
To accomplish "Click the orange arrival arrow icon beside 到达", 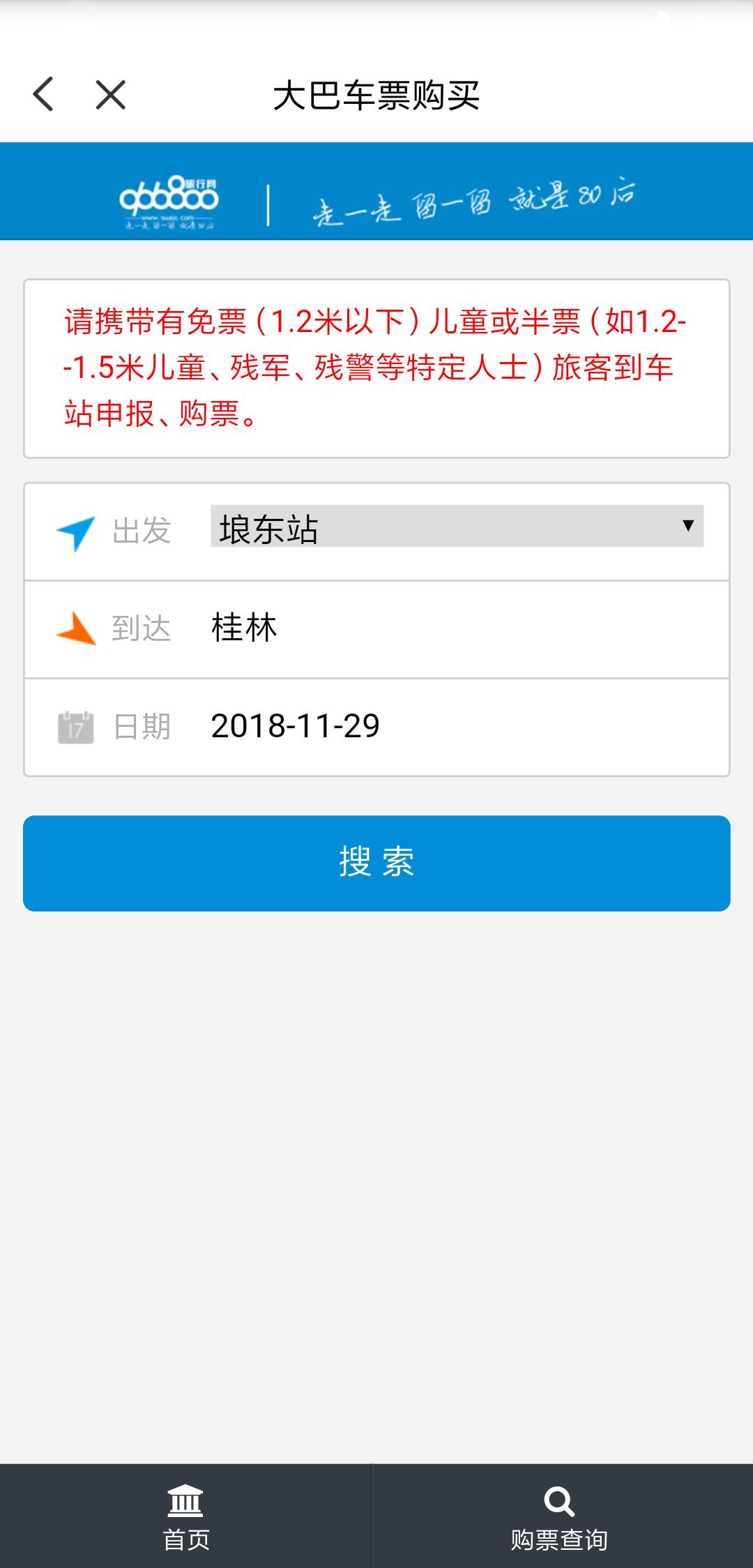I will pyautogui.click(x=78, y=628).
